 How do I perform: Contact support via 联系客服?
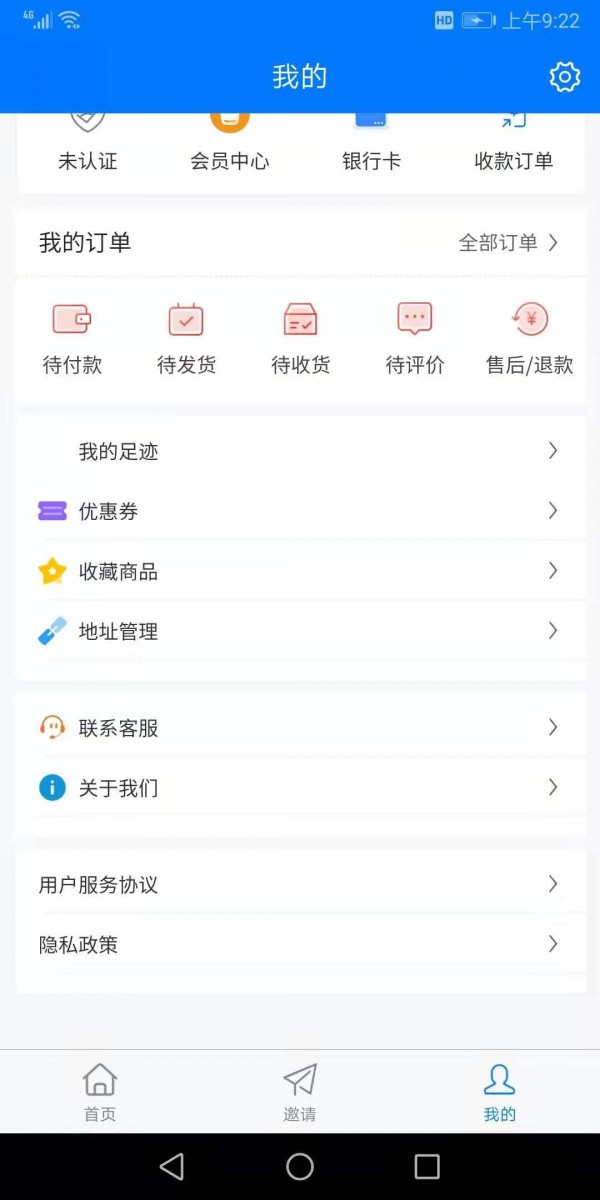(300, 728)
